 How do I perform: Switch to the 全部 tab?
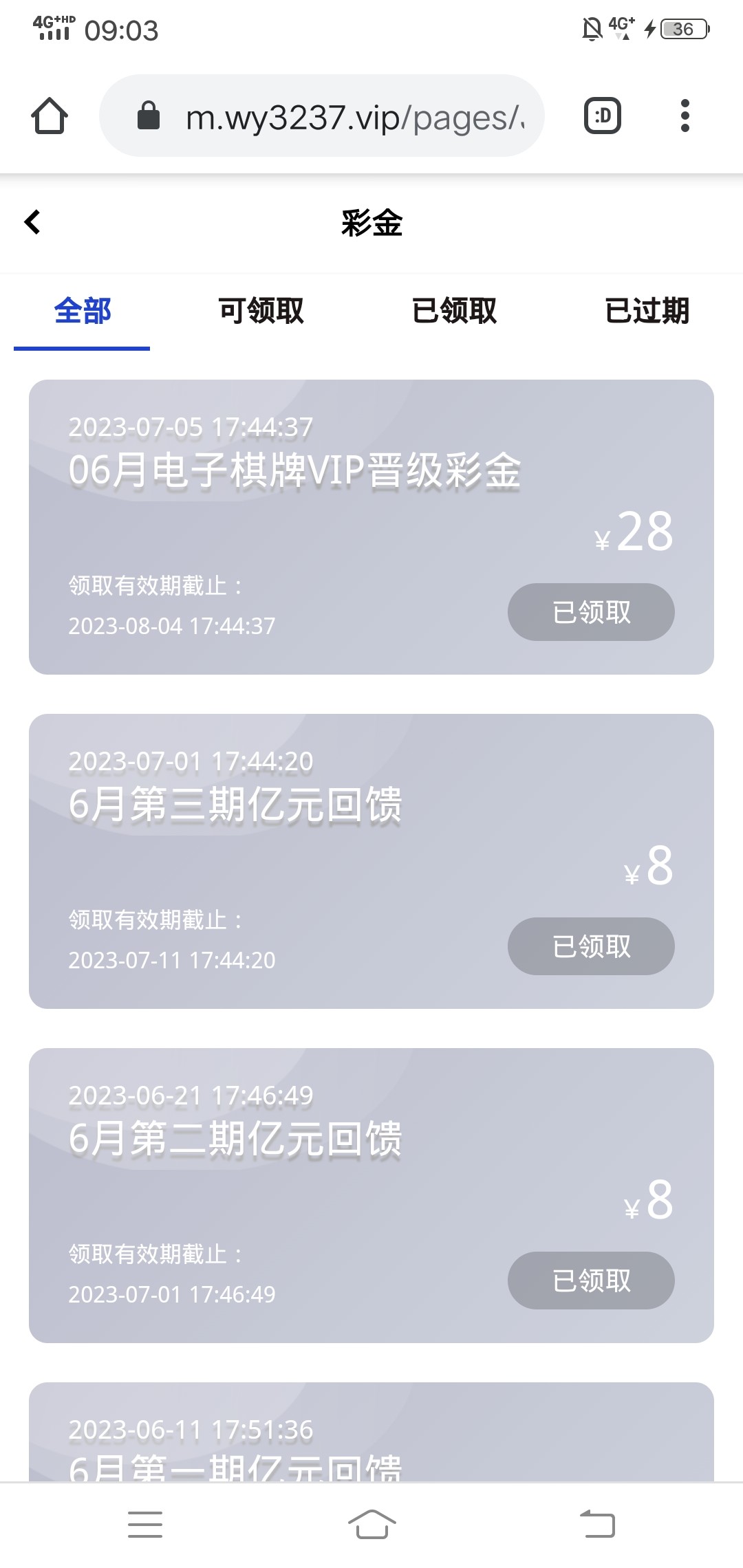pos(83,311)
